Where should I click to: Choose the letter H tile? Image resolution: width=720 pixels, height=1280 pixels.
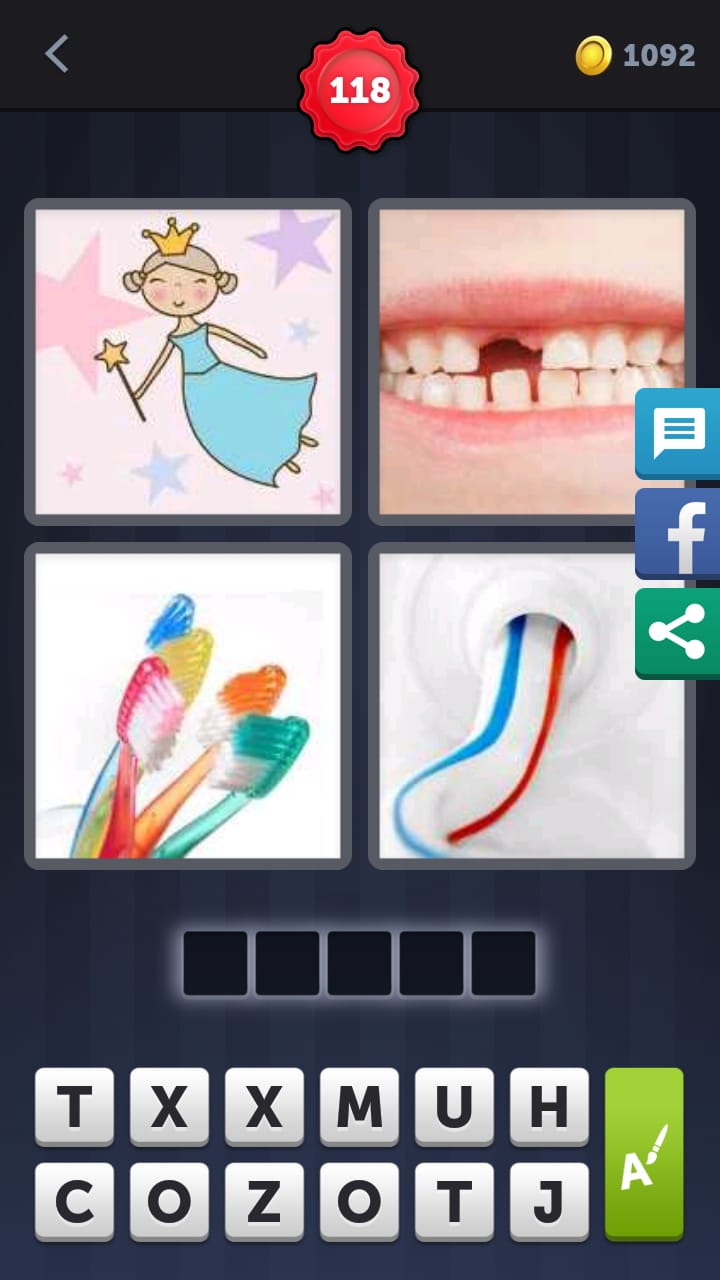click(x=549, y=1106)
